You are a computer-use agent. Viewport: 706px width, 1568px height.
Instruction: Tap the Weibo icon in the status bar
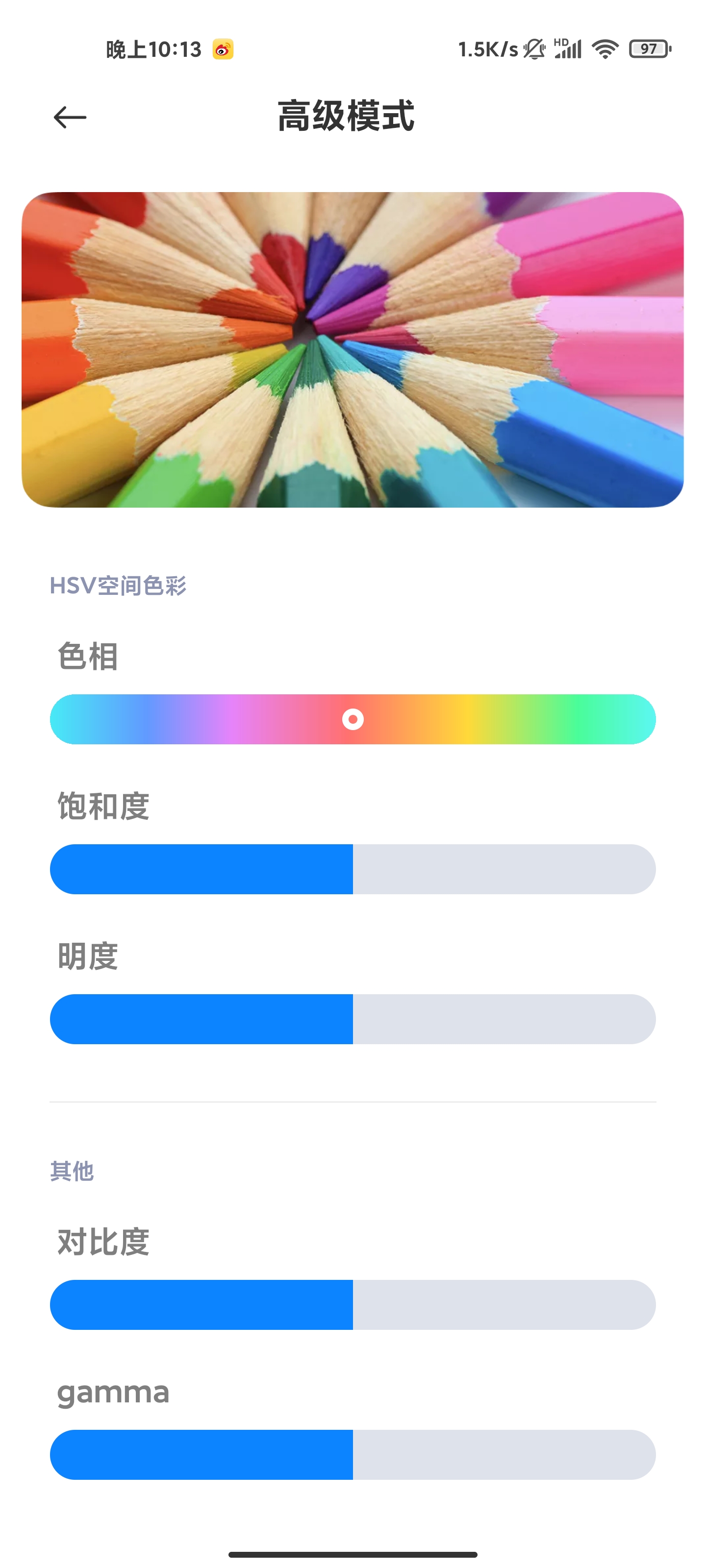222,49
